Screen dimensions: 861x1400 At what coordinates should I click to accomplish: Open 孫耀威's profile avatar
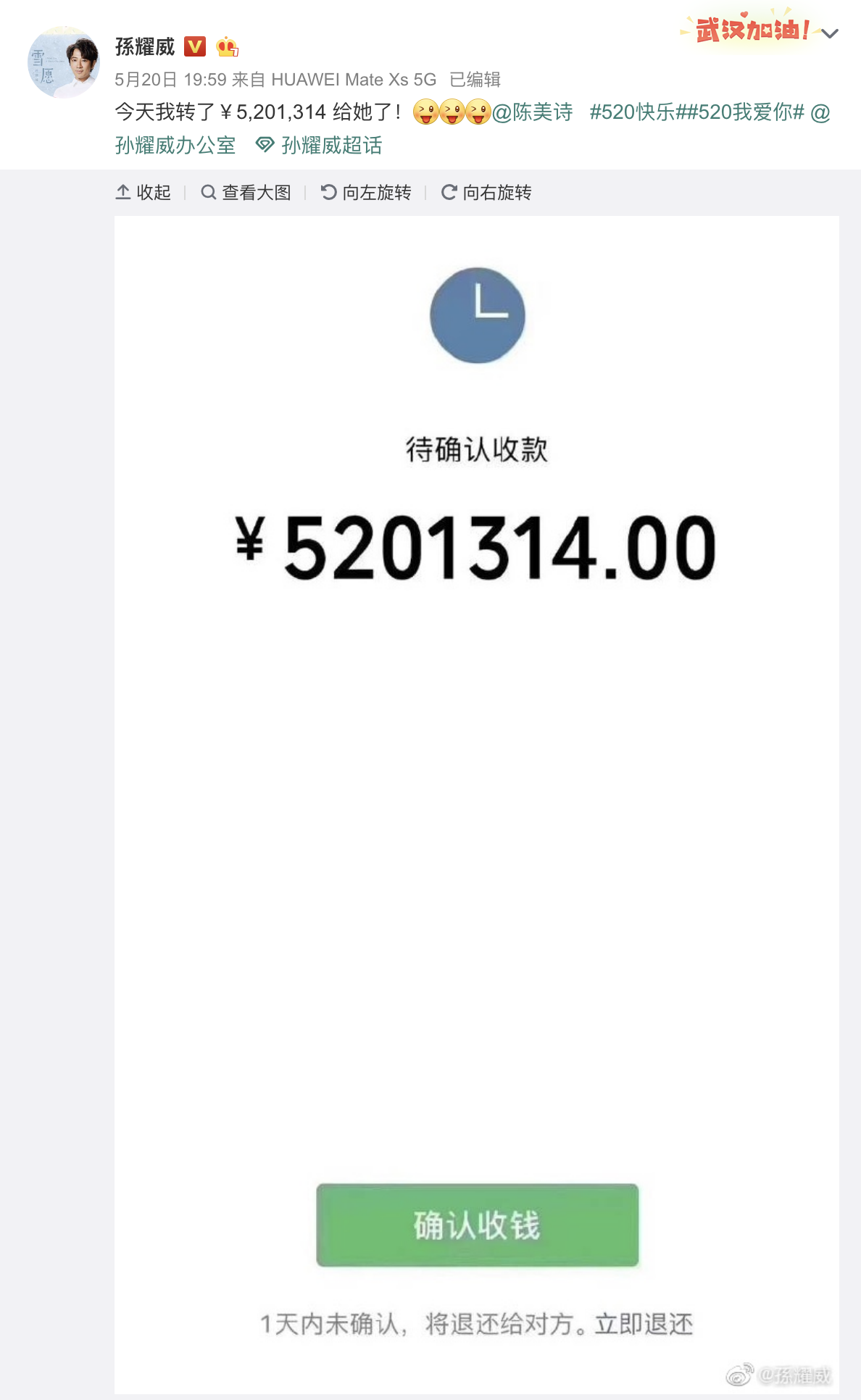click(x=64, y=62)
